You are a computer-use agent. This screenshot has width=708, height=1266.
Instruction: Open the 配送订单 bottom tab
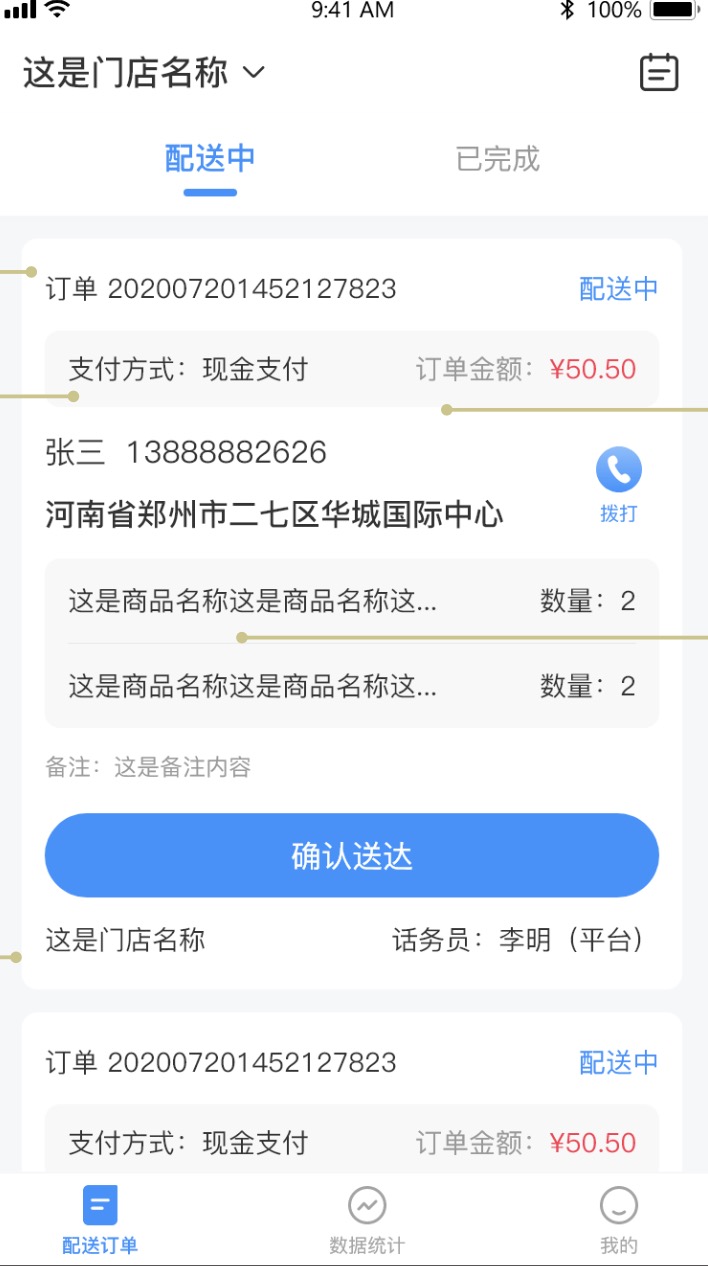100,1220
